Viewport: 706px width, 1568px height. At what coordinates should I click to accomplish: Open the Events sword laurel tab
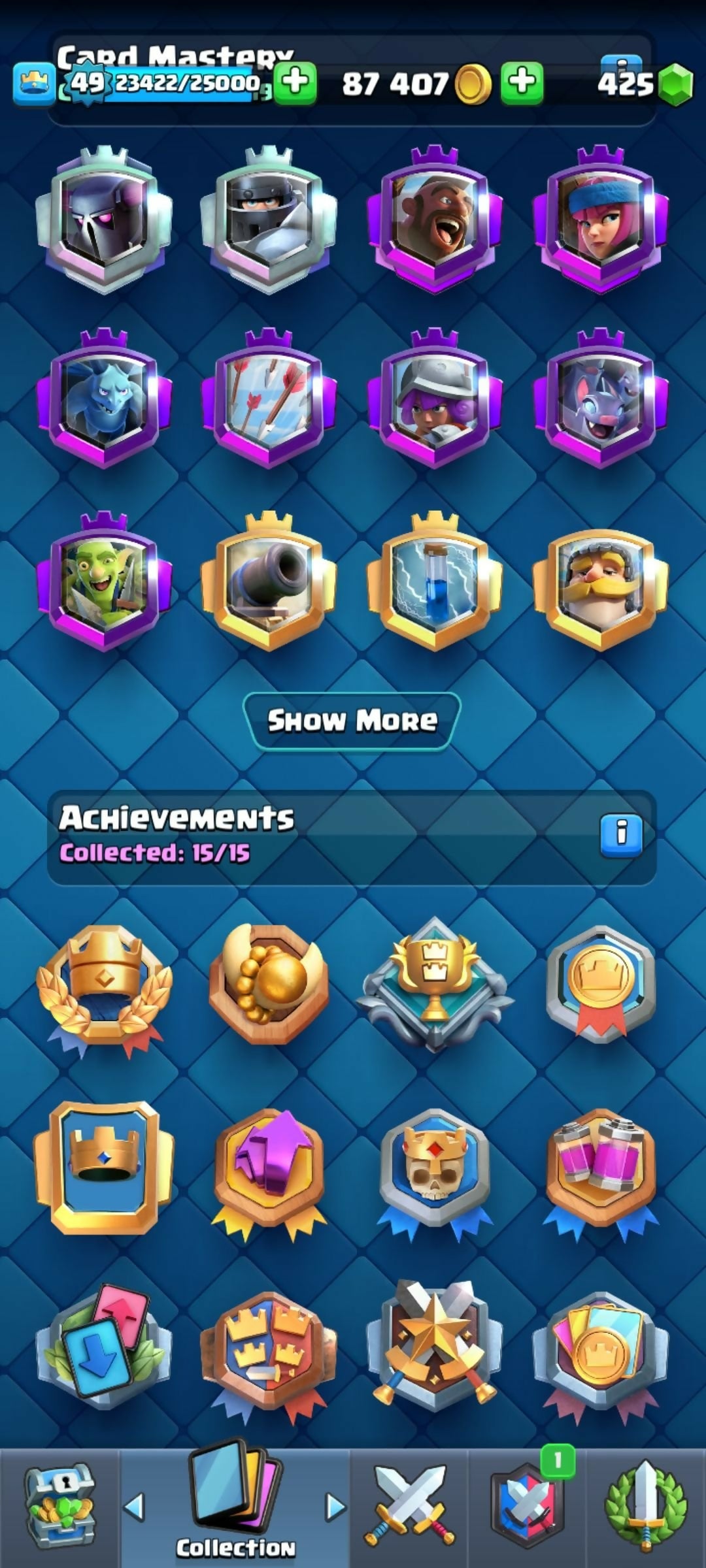(x=646, y=1506)
